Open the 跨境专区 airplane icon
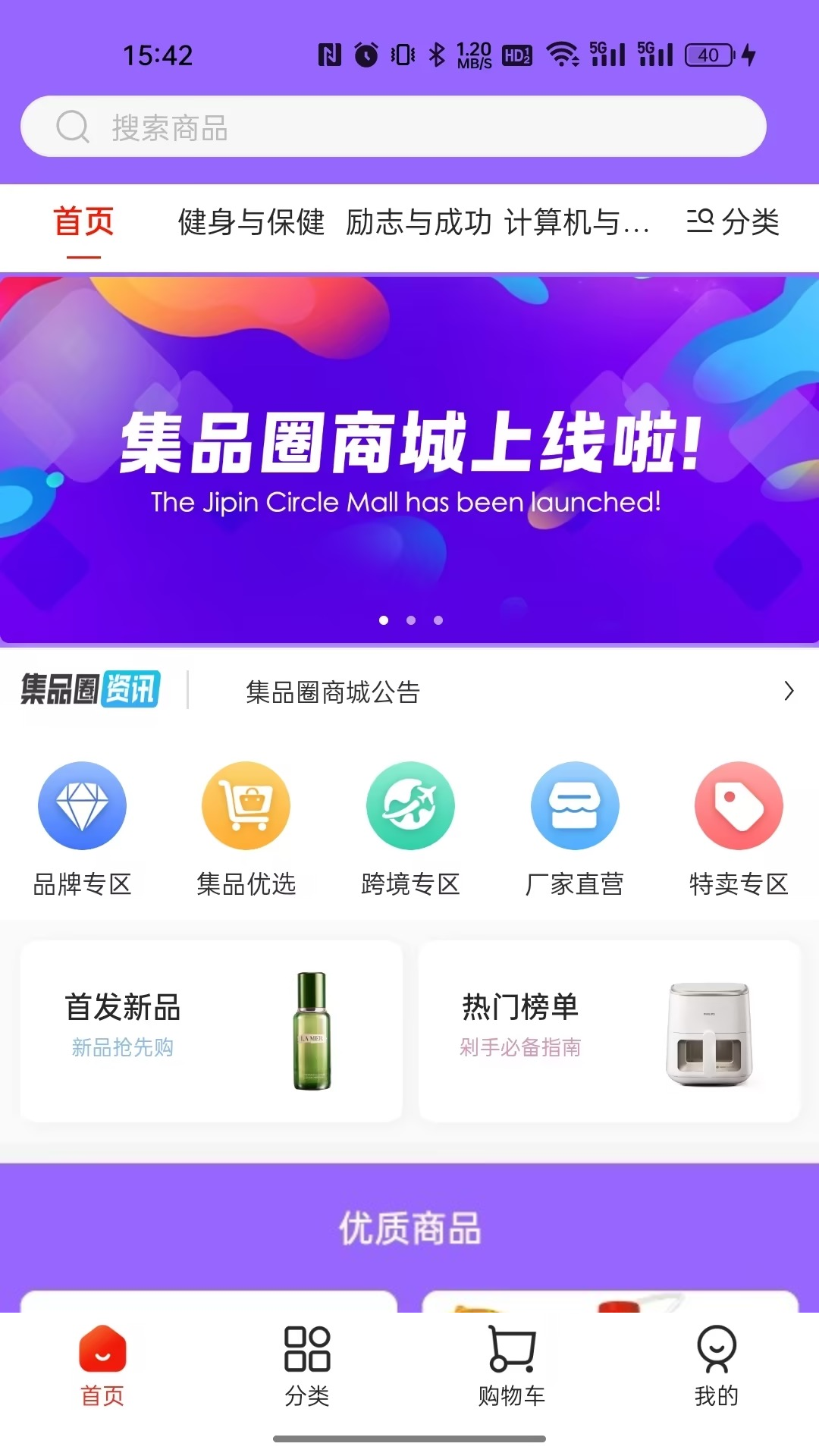The height and width of the screenshot is (1456, 819). [x=410, y=805]
